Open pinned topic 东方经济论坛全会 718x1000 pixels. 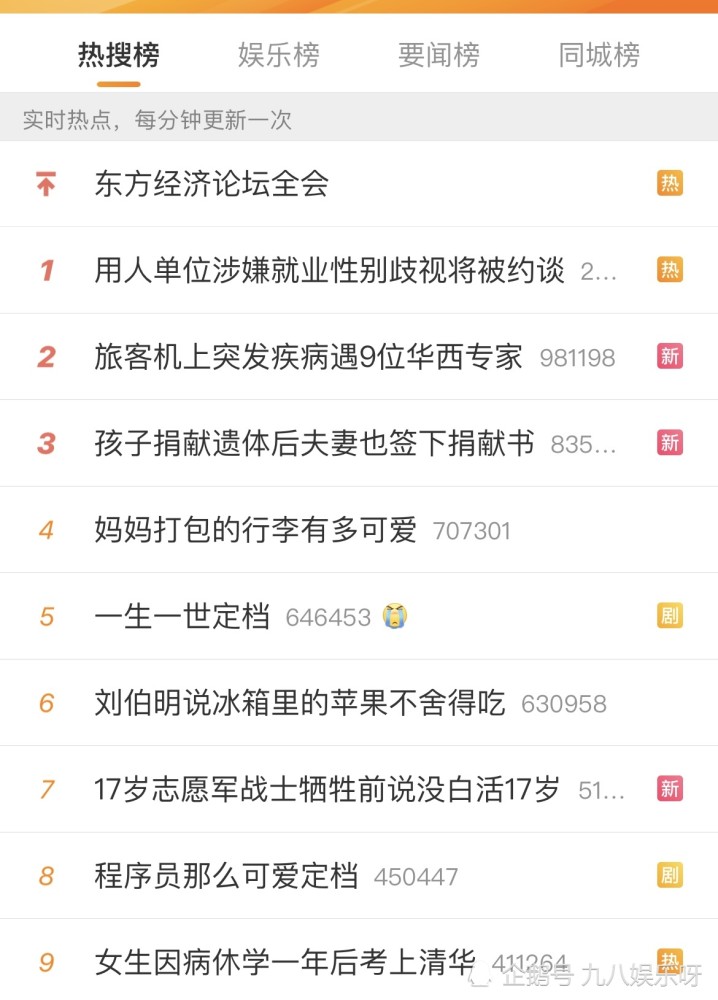212,184
